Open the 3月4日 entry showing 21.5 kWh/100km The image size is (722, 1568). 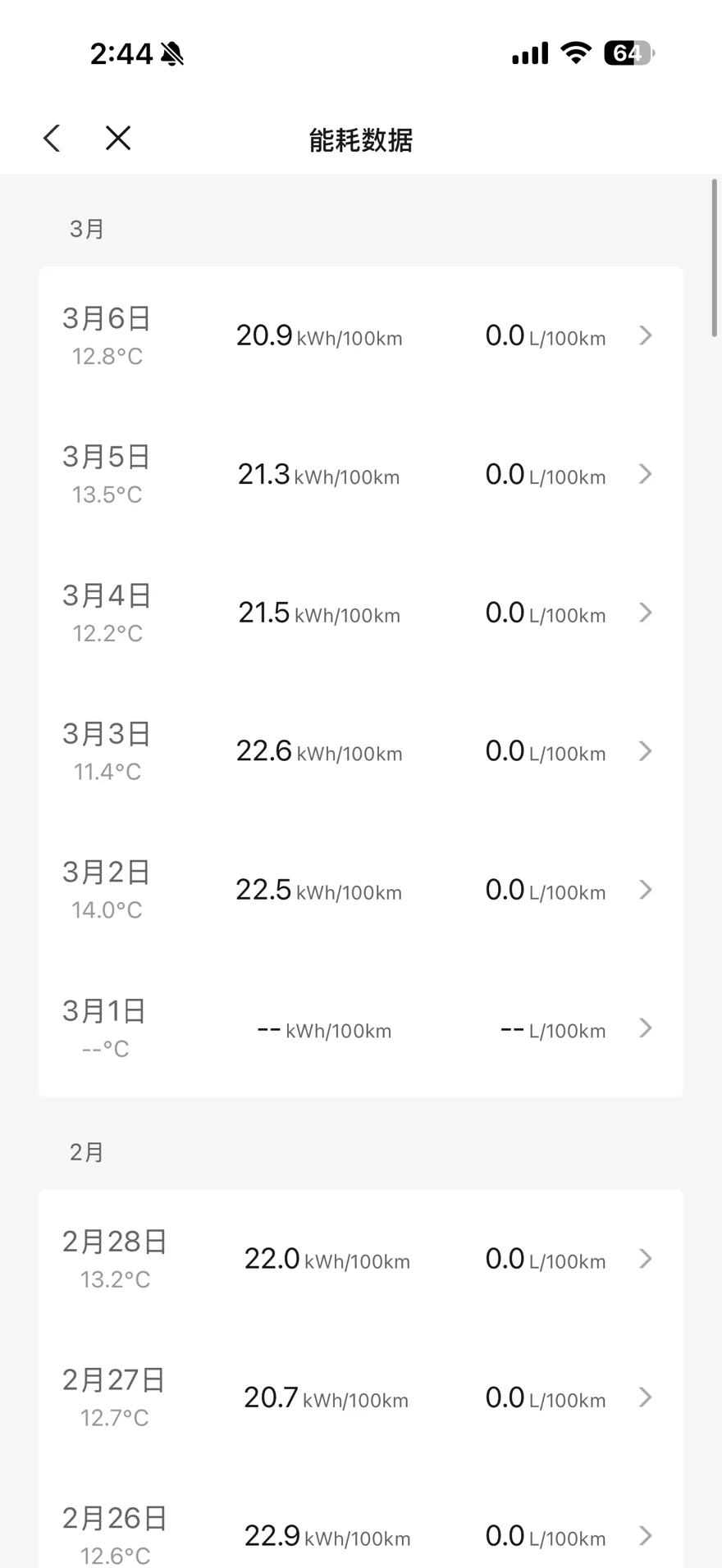(x=361, y=613)
